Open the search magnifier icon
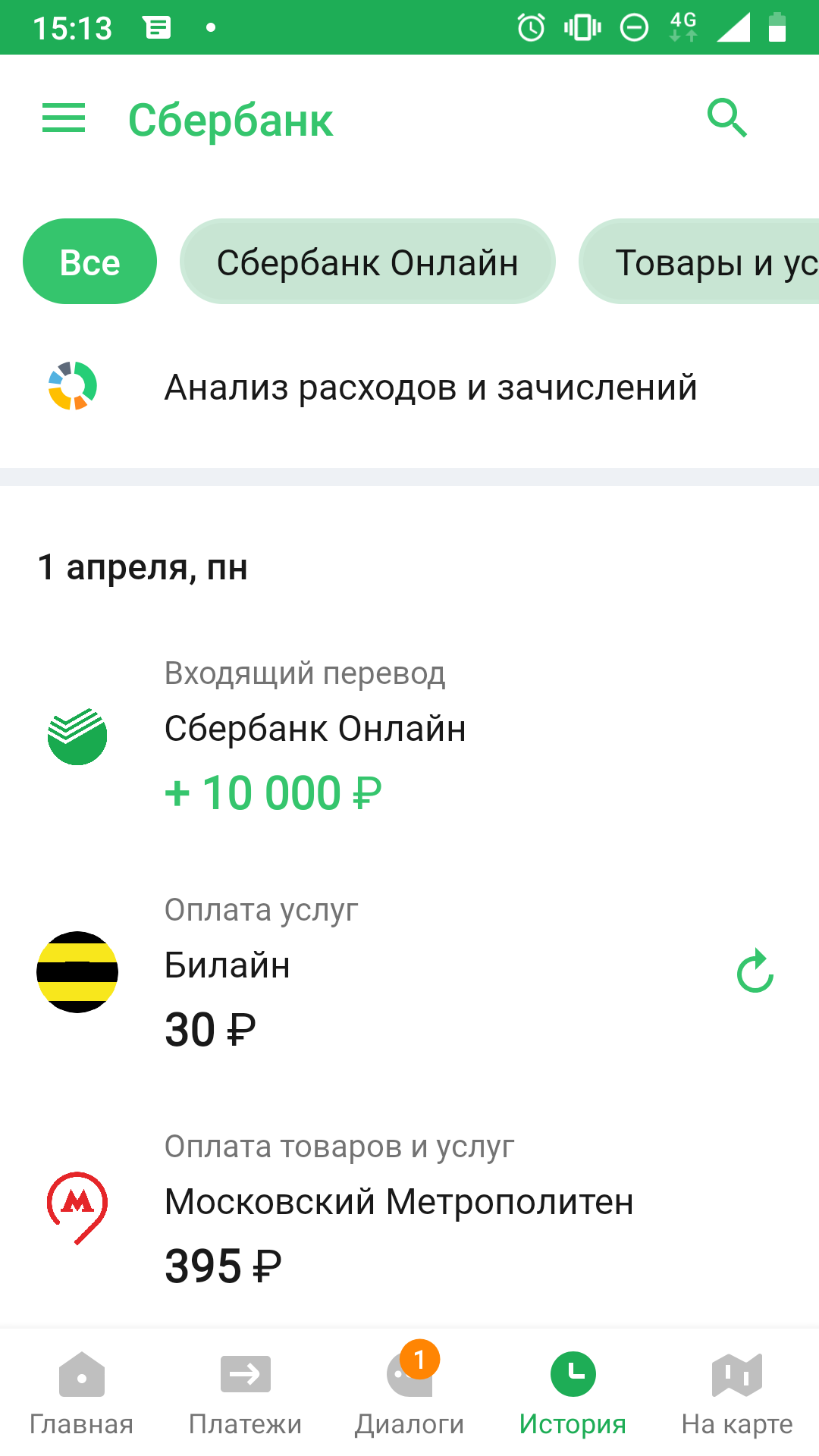 tap(726, 118)
